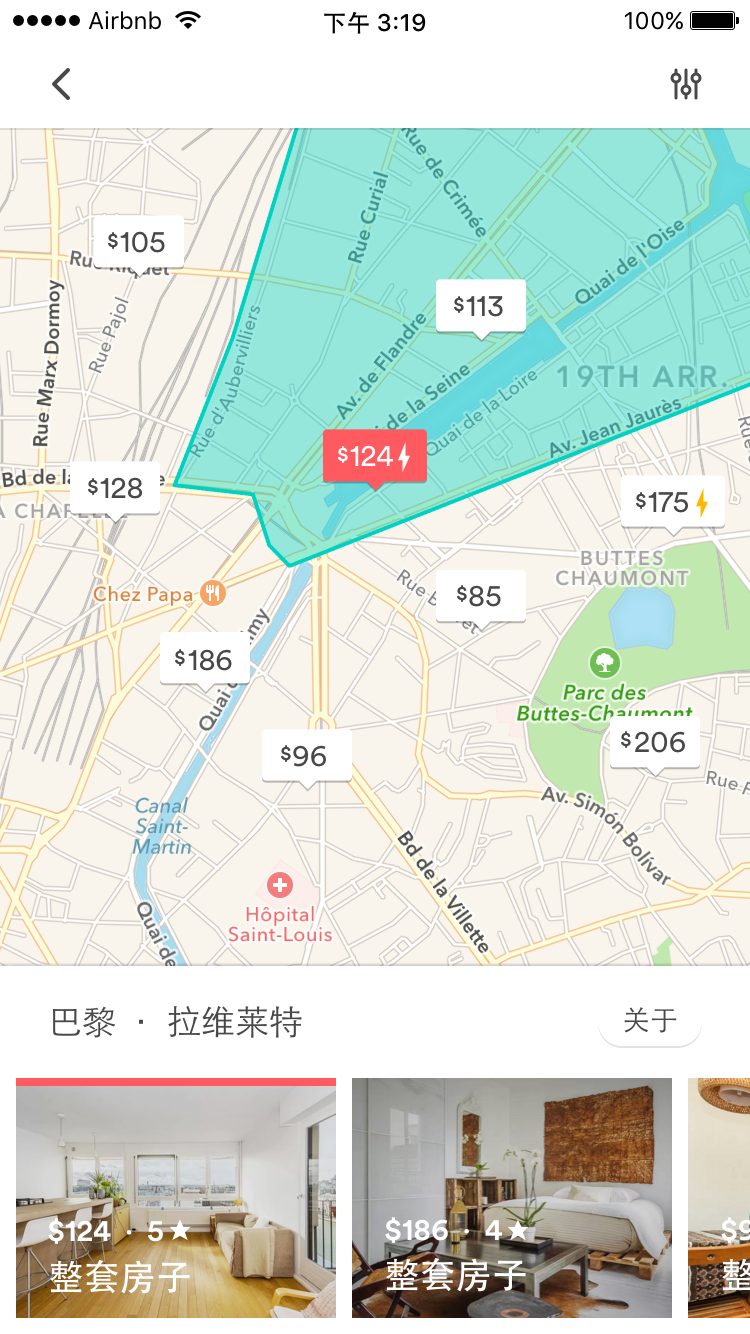The image size is (750, 1334).
Task: Pick the $186 map price marker
Action: pos(204,660)
